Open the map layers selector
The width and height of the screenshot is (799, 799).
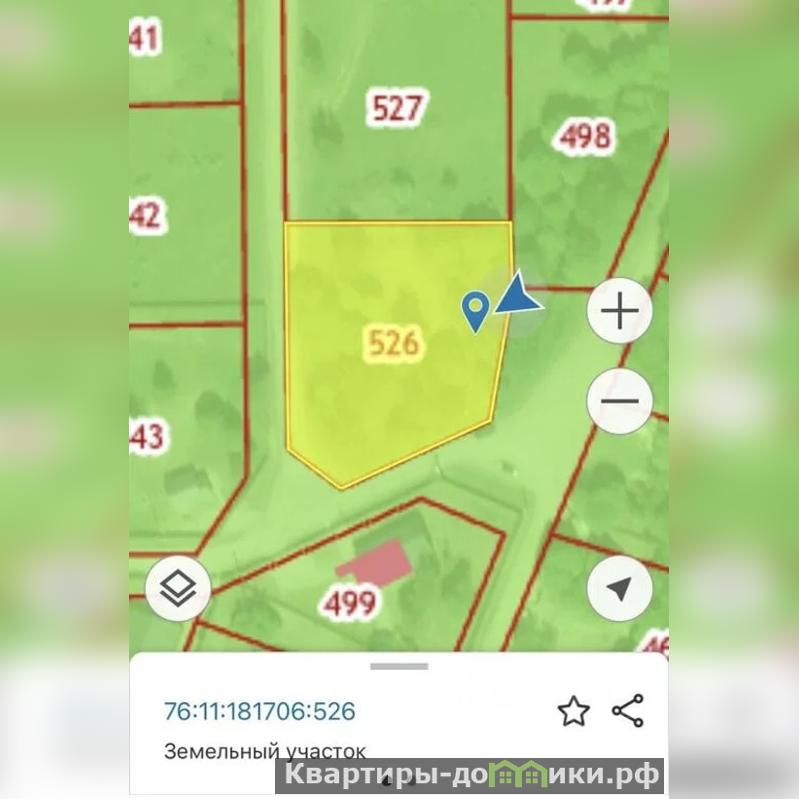[178, 588]
